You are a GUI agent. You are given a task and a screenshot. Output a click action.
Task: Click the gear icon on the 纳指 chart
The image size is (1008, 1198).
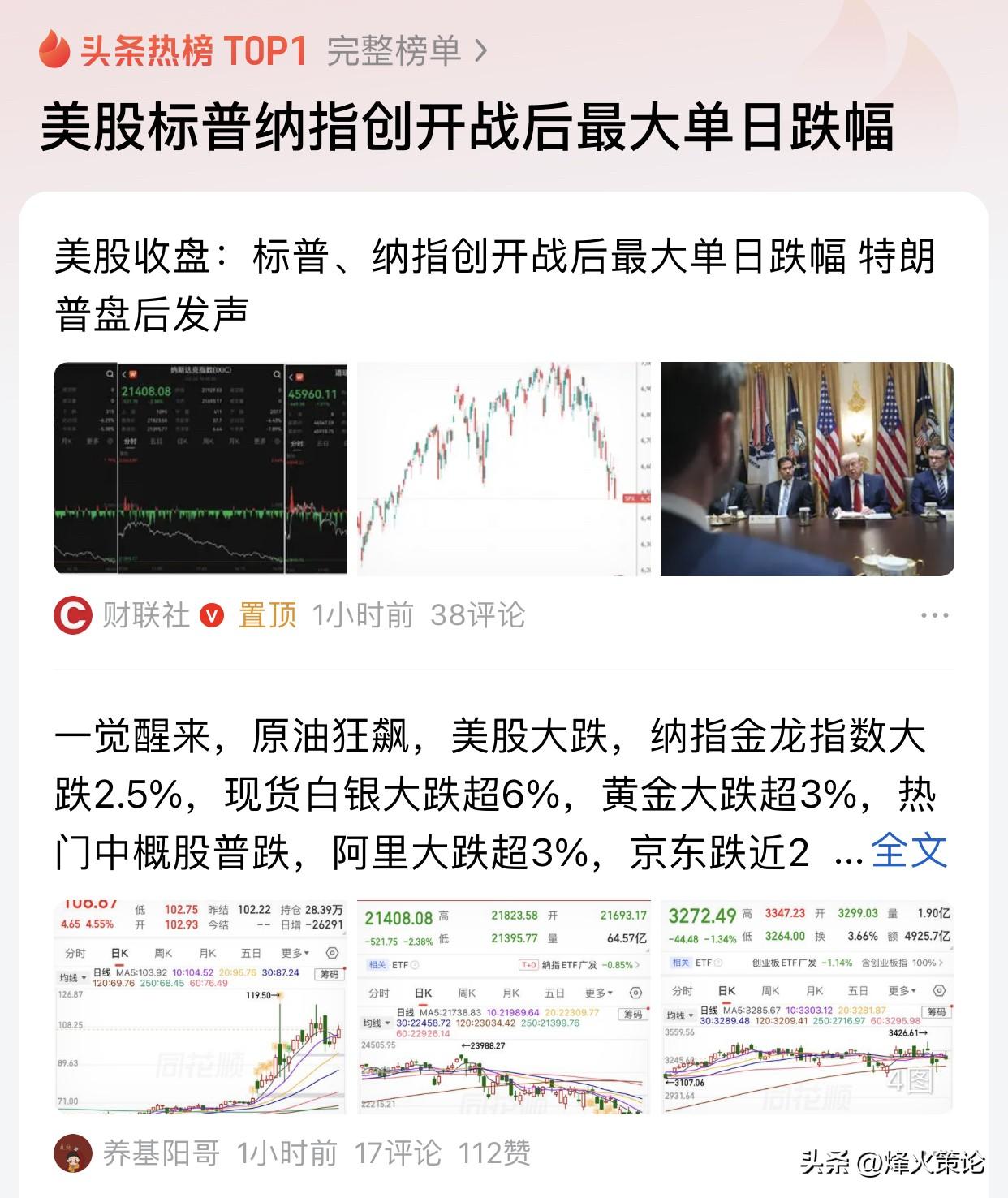635,992
